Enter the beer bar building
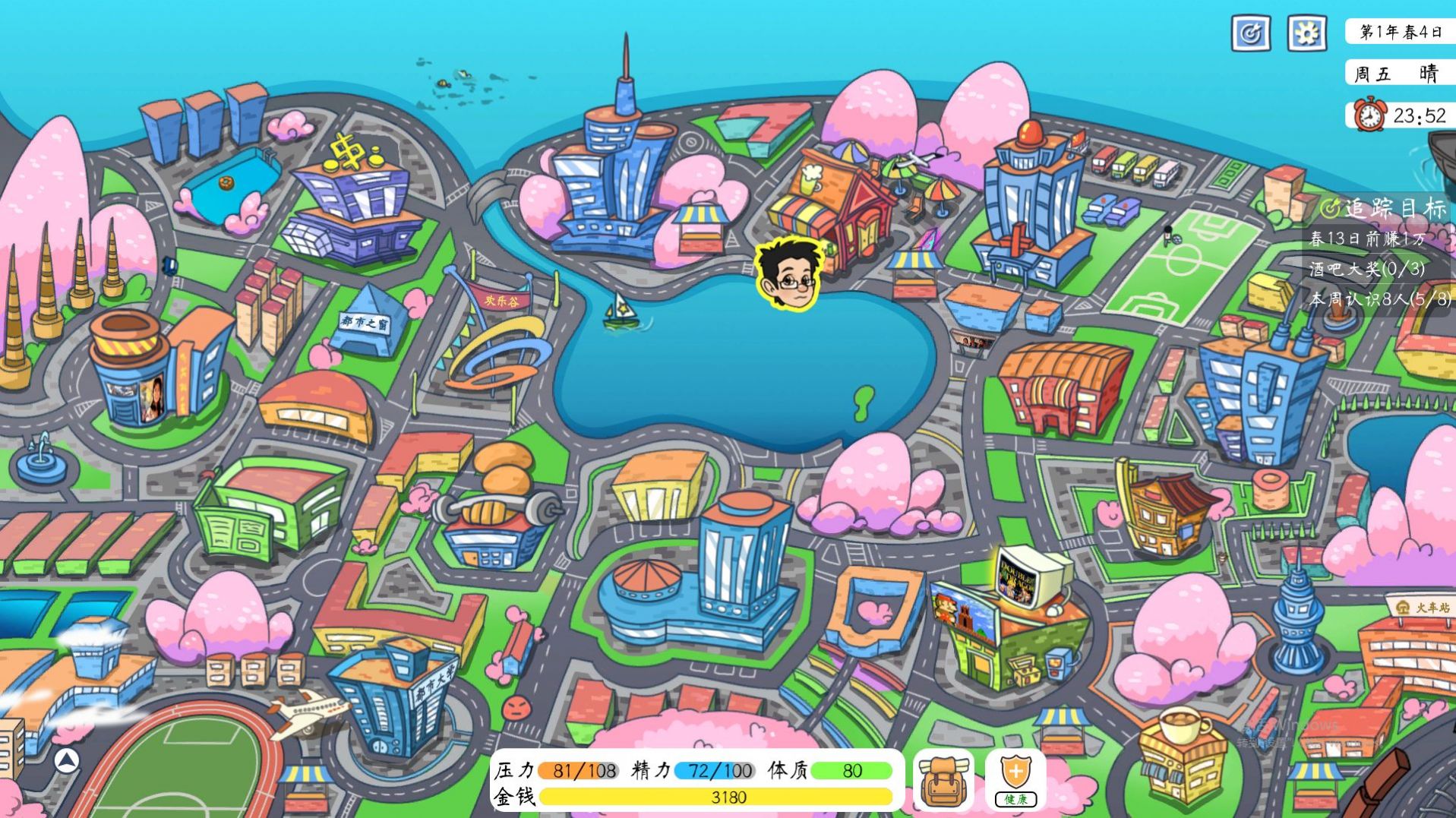1456x818 pixels. click(x=835, y=205)
